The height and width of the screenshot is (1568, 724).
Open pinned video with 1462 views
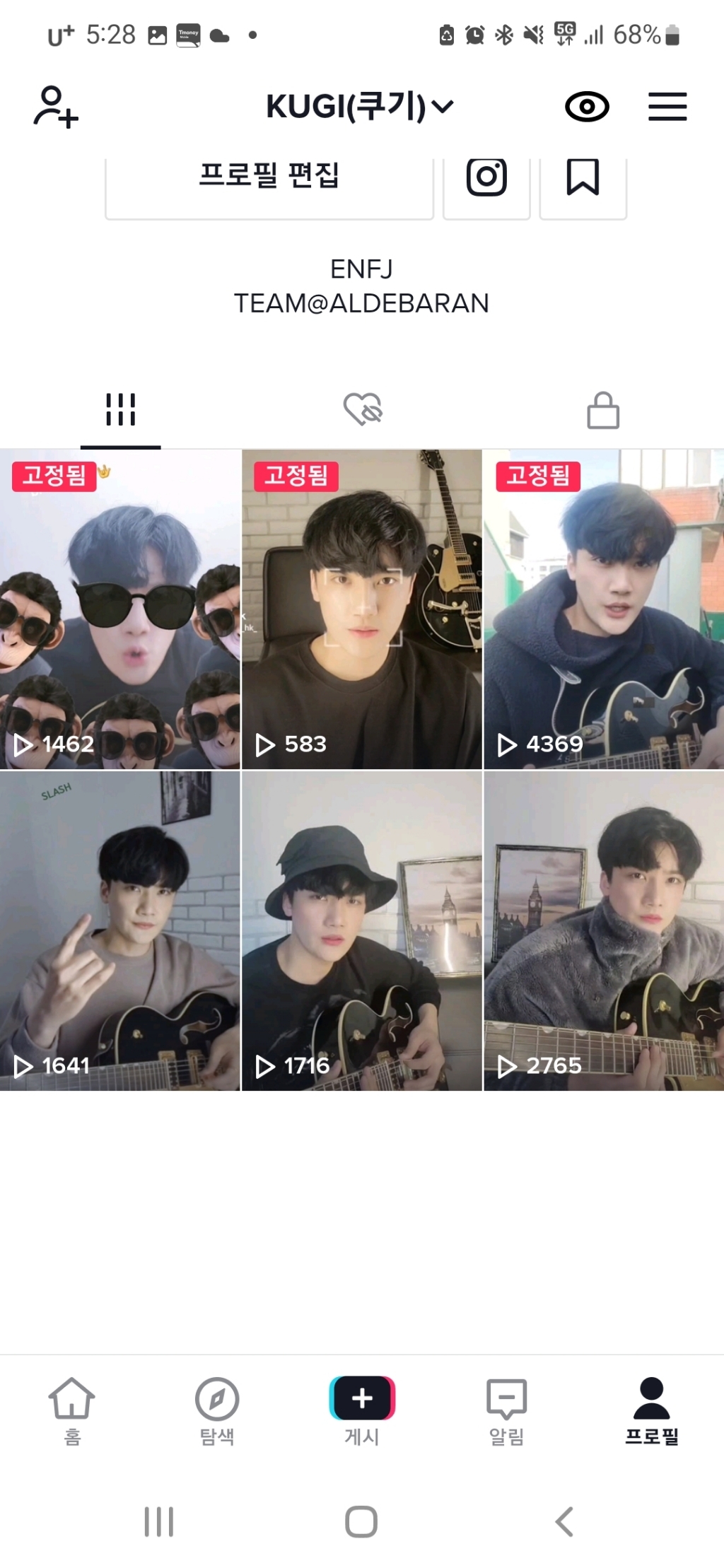click(120, 609)
